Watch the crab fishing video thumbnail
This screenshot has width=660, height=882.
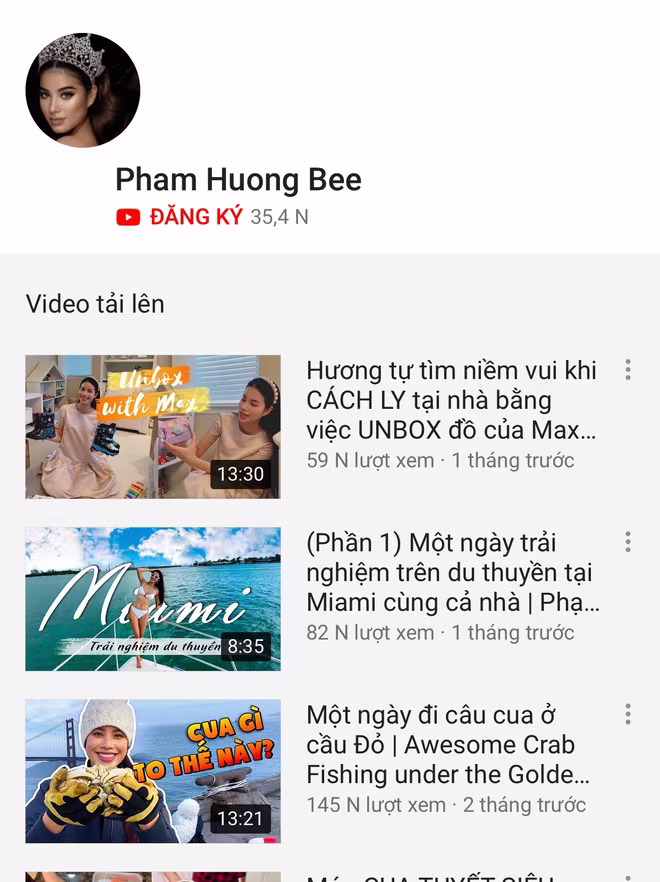click(x=153, y=770)
